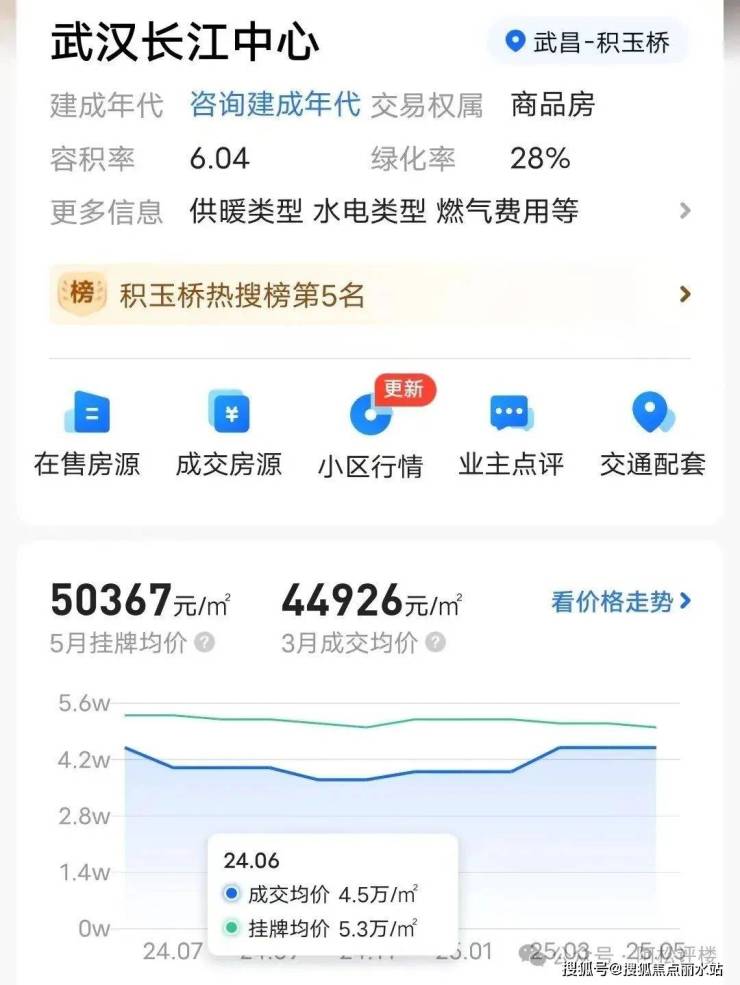Expand the 更多信息 row
This screenshot has width=740, height=985.
pos(684,211)
